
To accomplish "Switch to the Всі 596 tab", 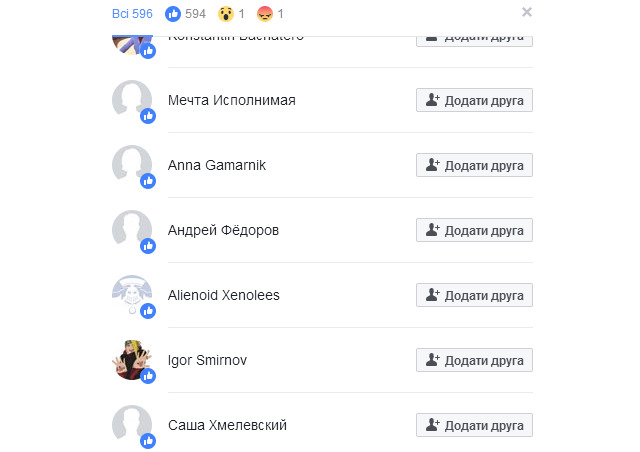I will (132, 13).
